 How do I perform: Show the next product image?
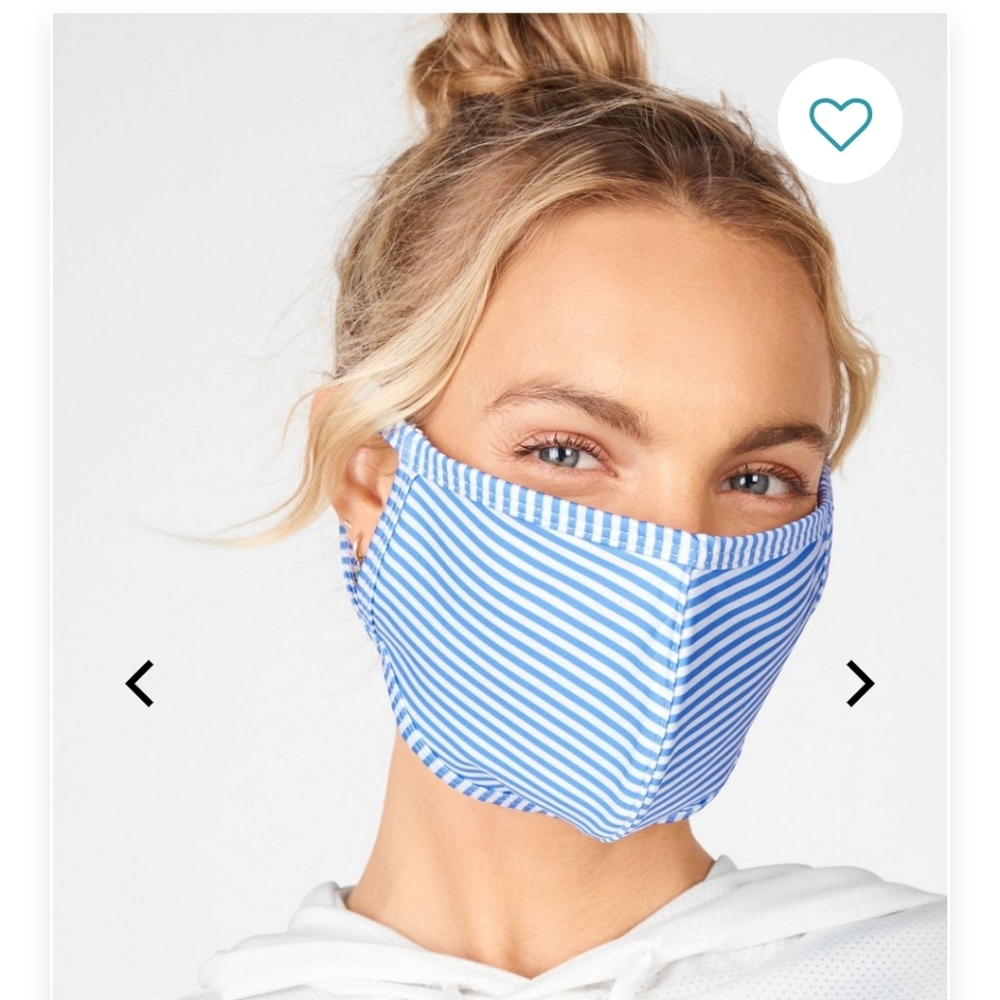860,683
